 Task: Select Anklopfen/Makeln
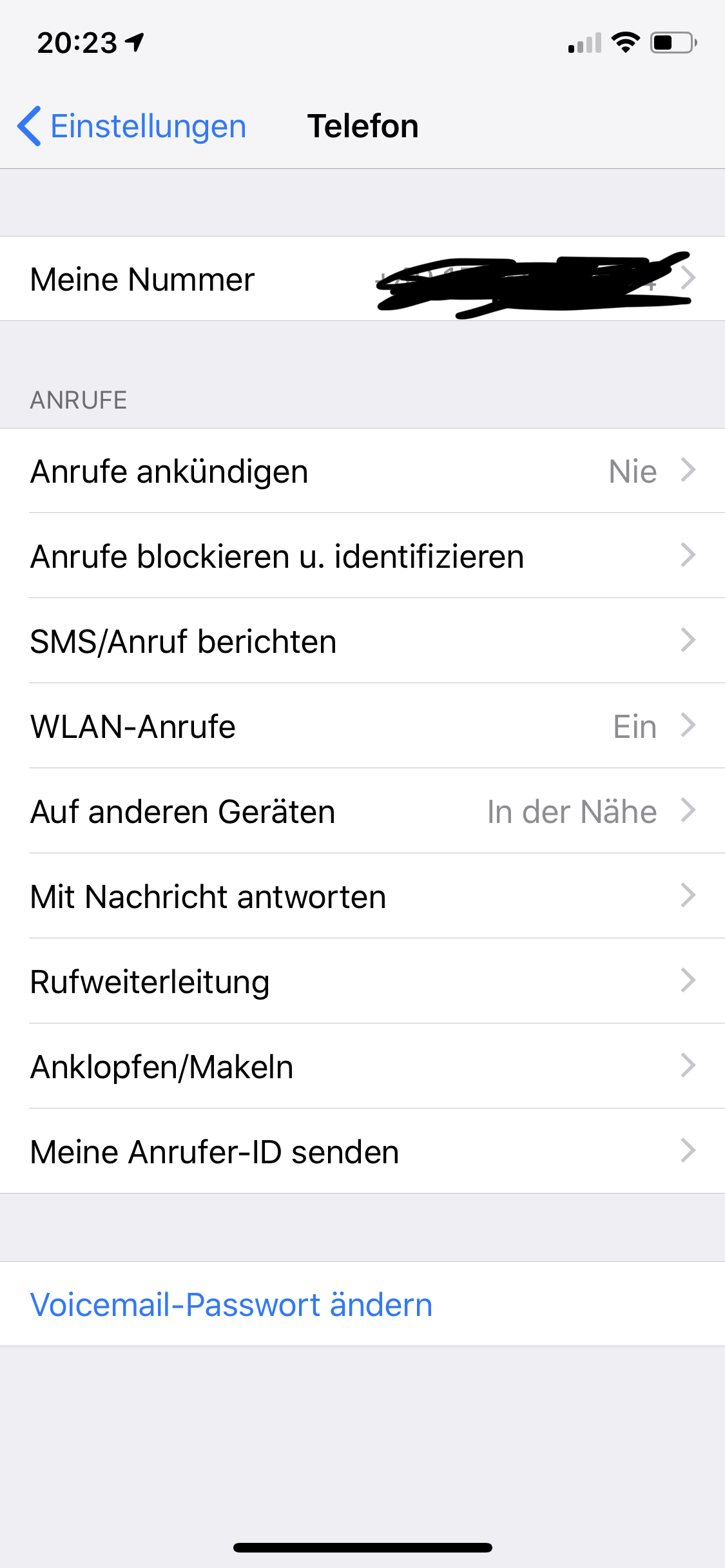pyautogui.click(x=362, y=1067)
